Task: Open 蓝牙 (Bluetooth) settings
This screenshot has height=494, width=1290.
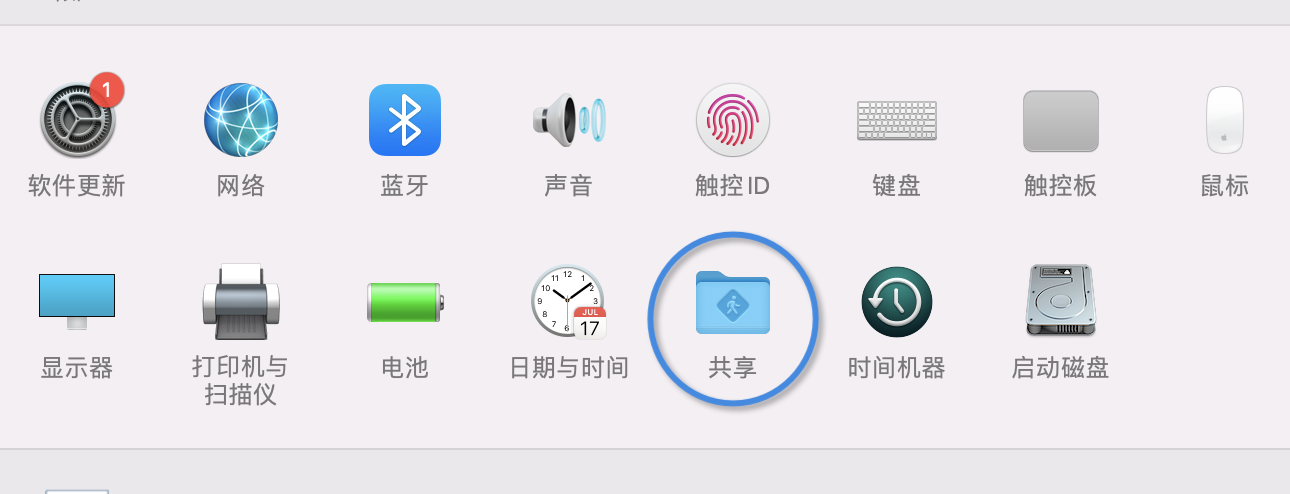Action: pyautogui.click(x=405, y=121)
